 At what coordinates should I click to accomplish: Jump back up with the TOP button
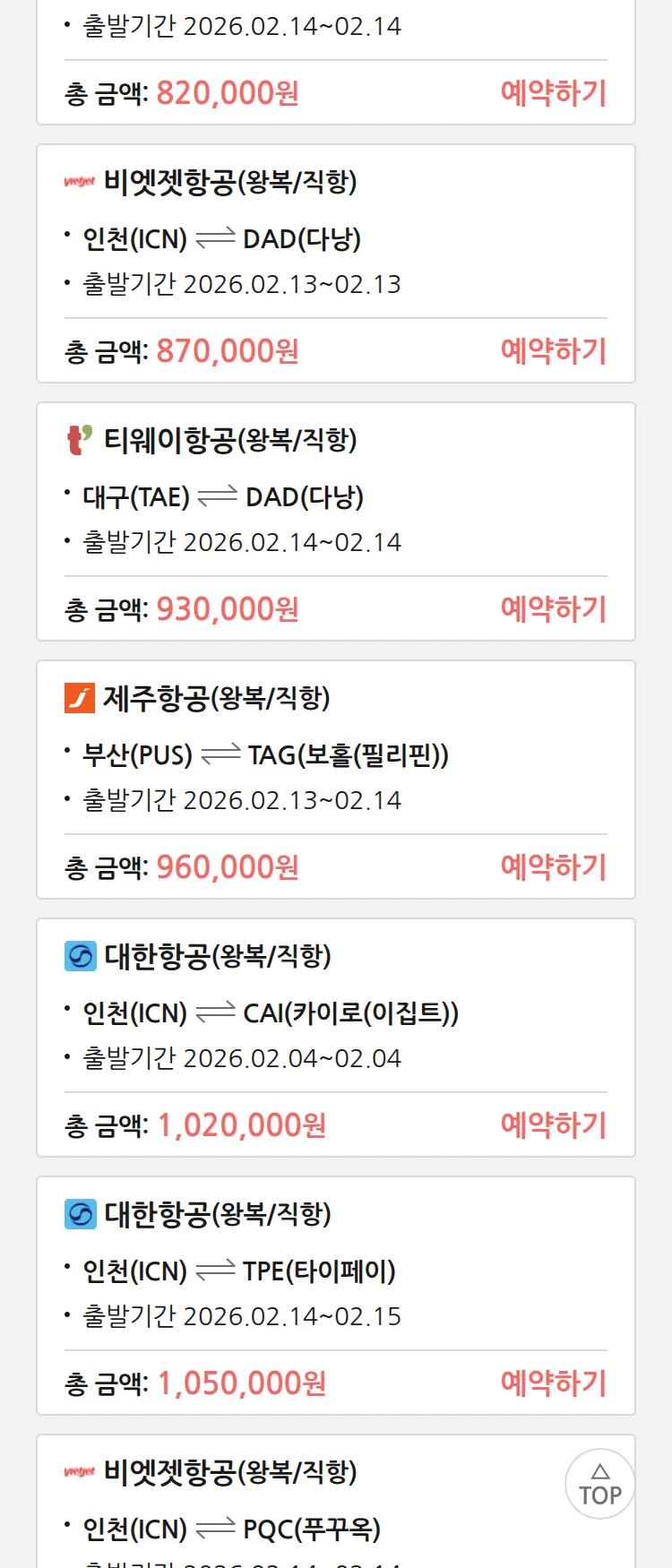pyautogui.click(x=599, y=1484)
